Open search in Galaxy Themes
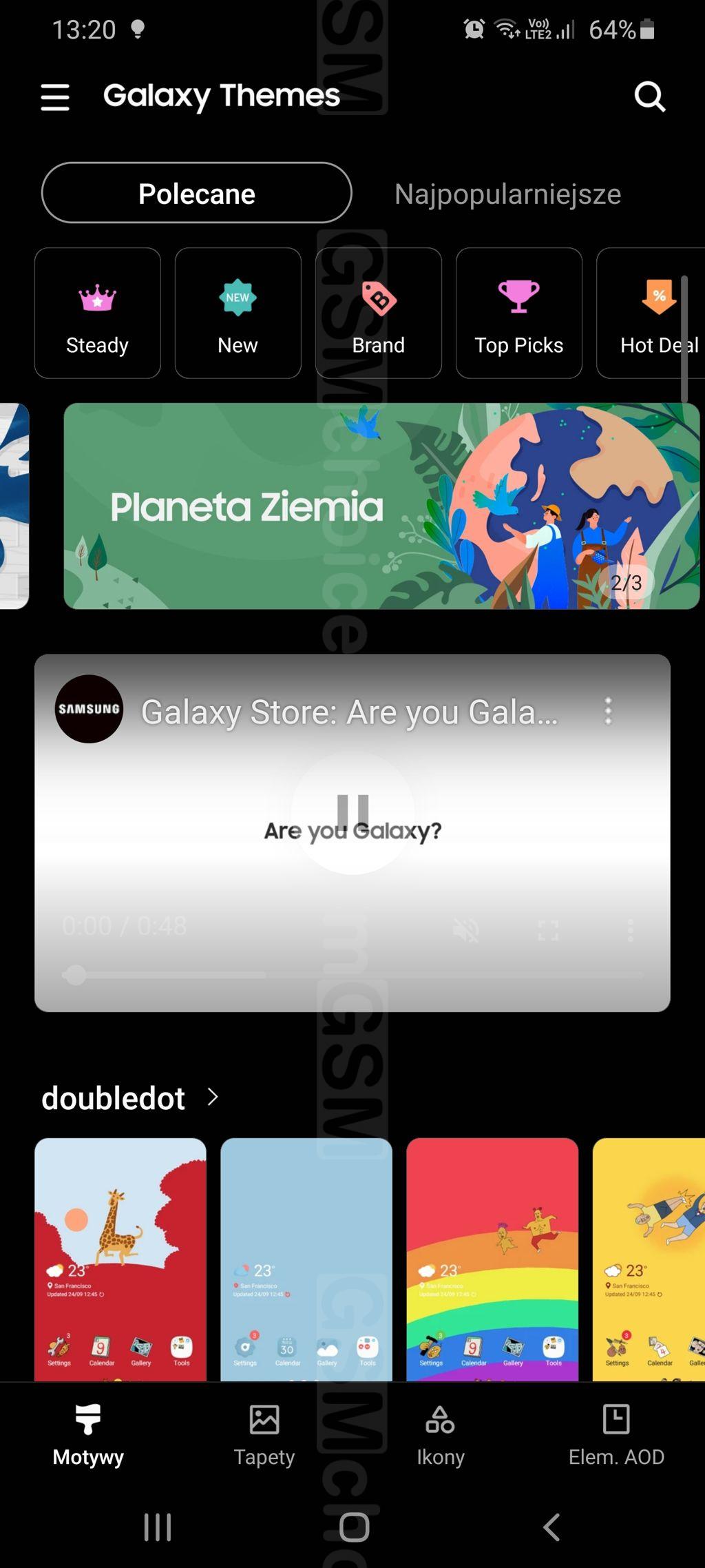The width and height of the screenshot is (705, 1568). click(649, 96)
